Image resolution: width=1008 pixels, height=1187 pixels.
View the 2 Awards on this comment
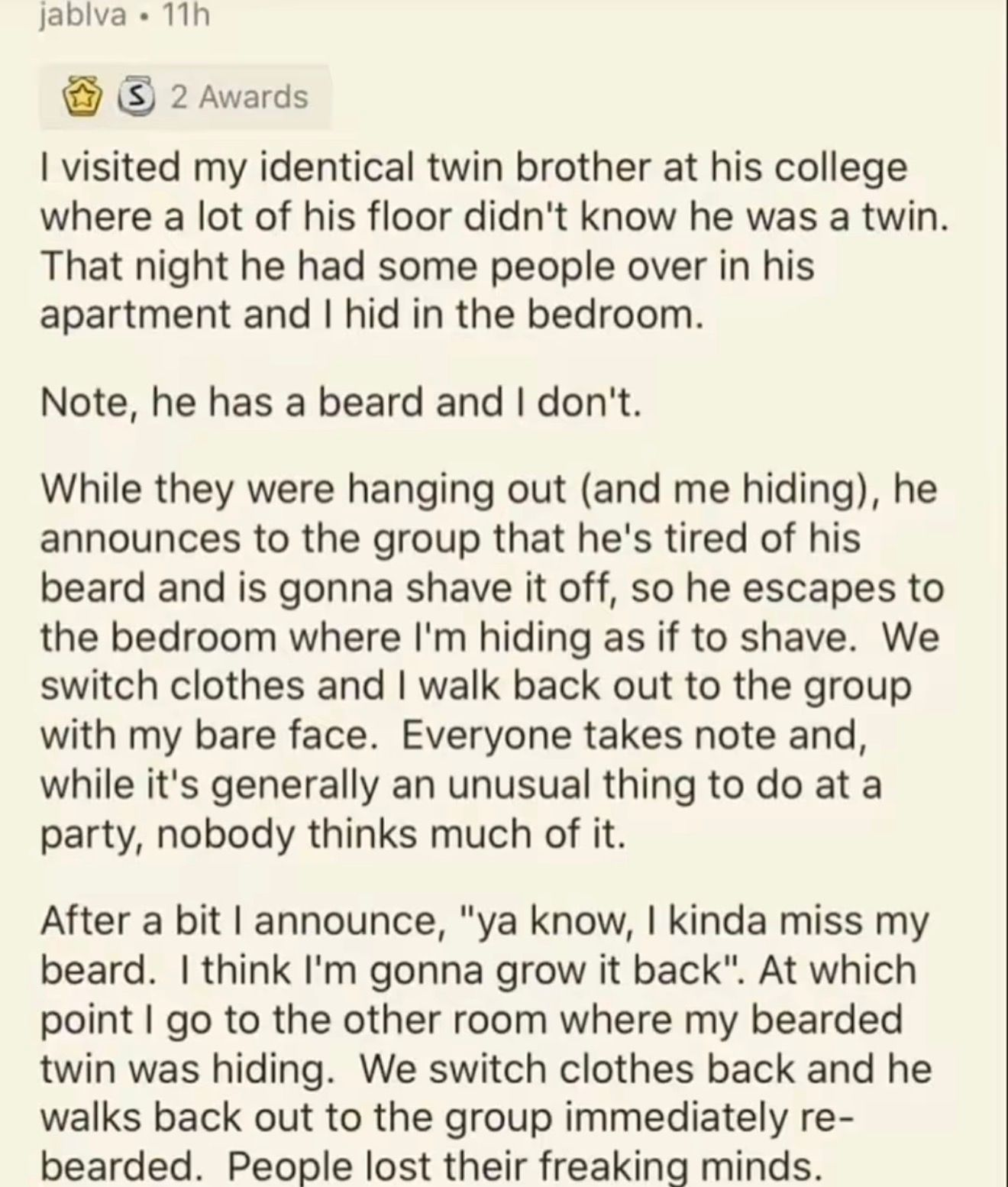tap(187, 97)
